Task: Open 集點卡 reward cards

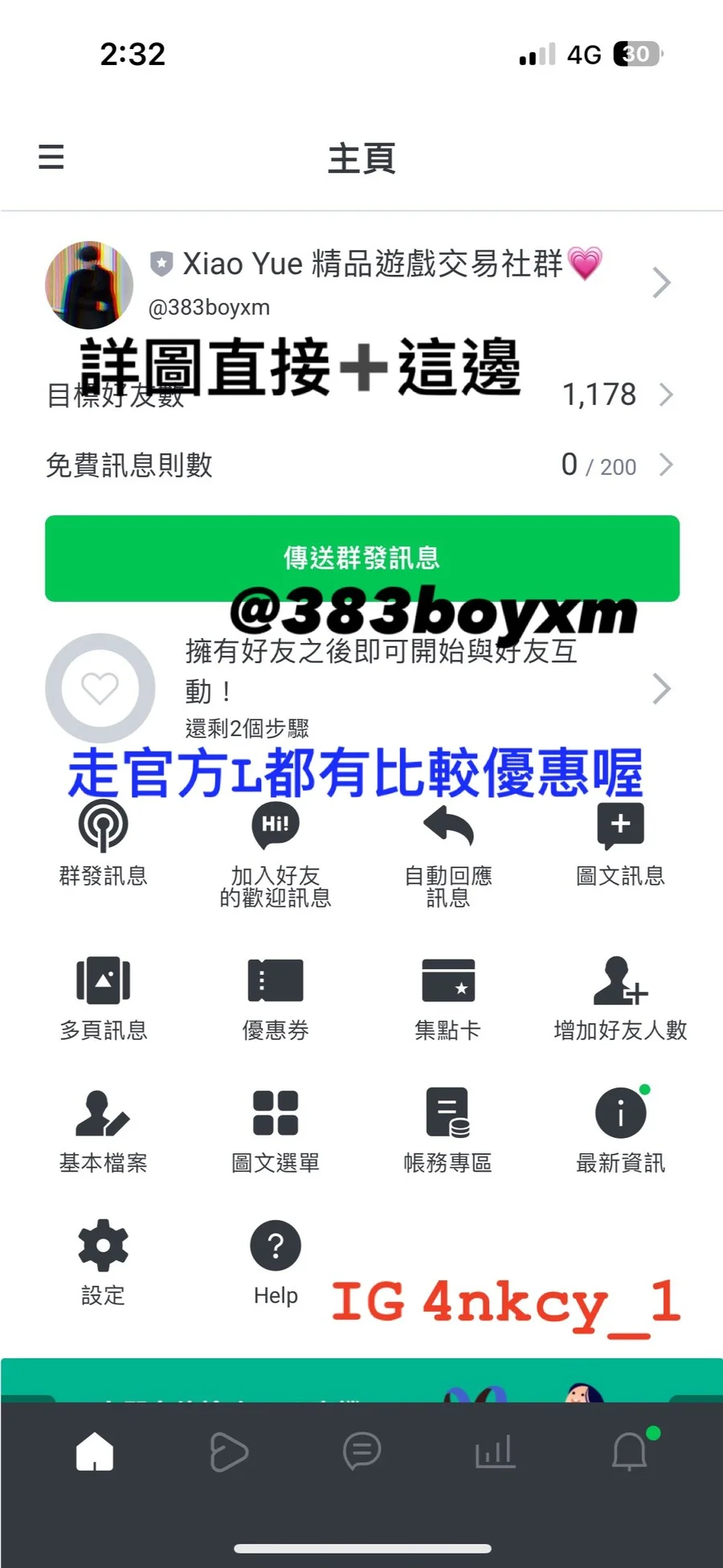Action: (447, 997)
